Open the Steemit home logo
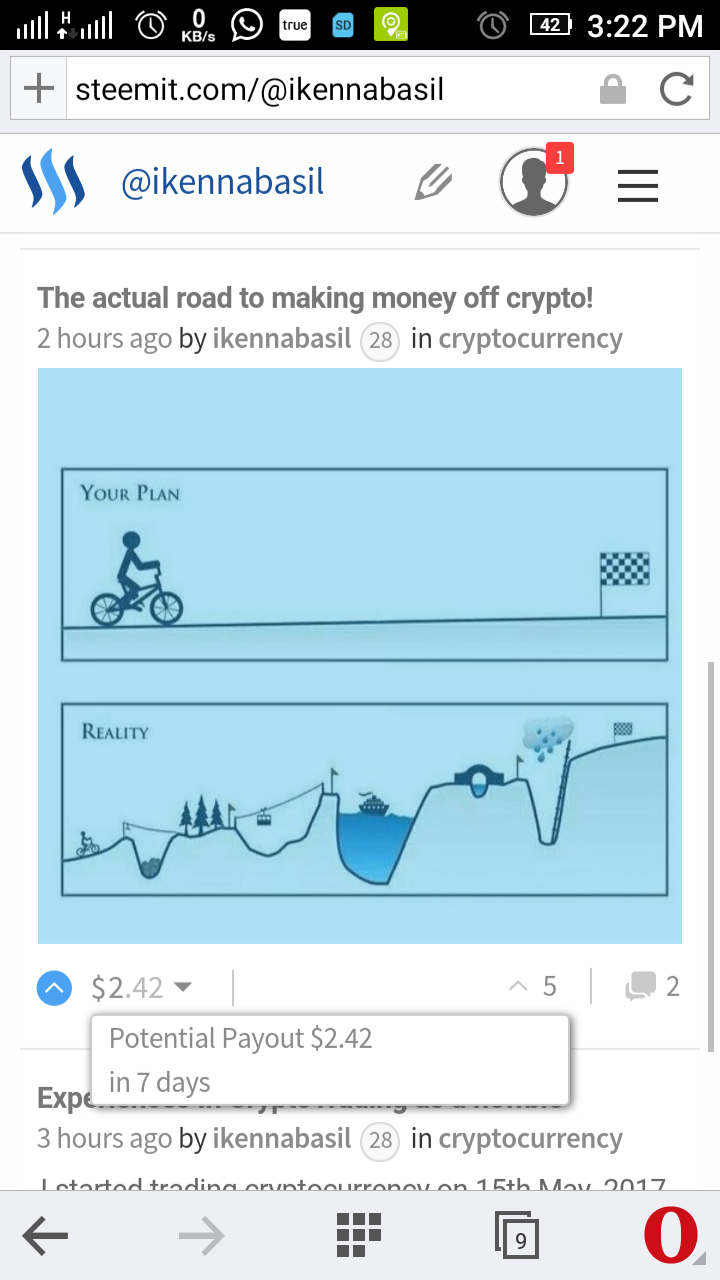720x1280 pixels. click(53, 182)
